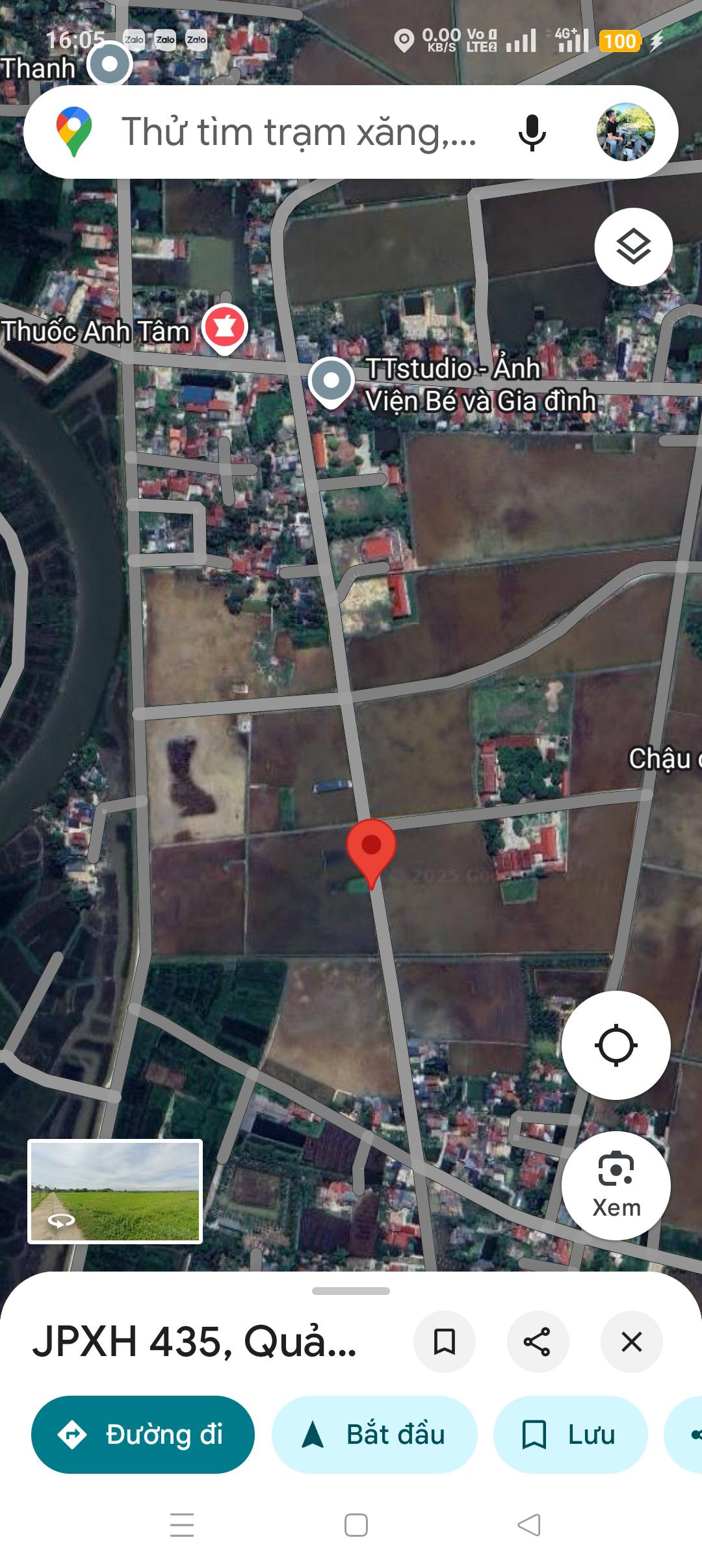Open the account profile picture

[625, 132]
